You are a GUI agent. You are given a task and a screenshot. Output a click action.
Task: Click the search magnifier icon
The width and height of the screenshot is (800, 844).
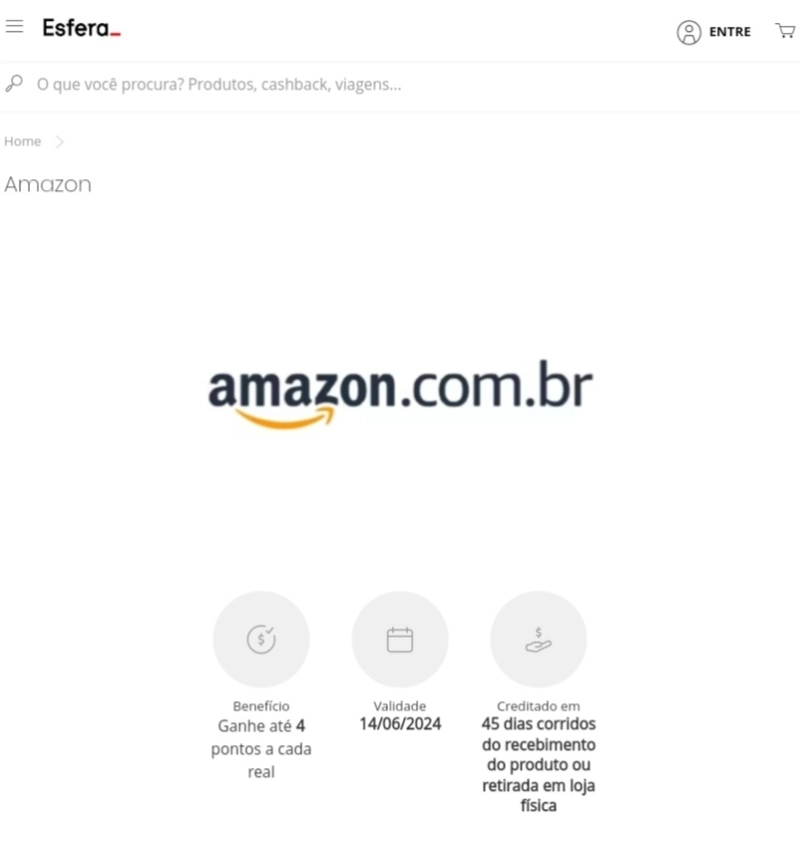(13, 84)
